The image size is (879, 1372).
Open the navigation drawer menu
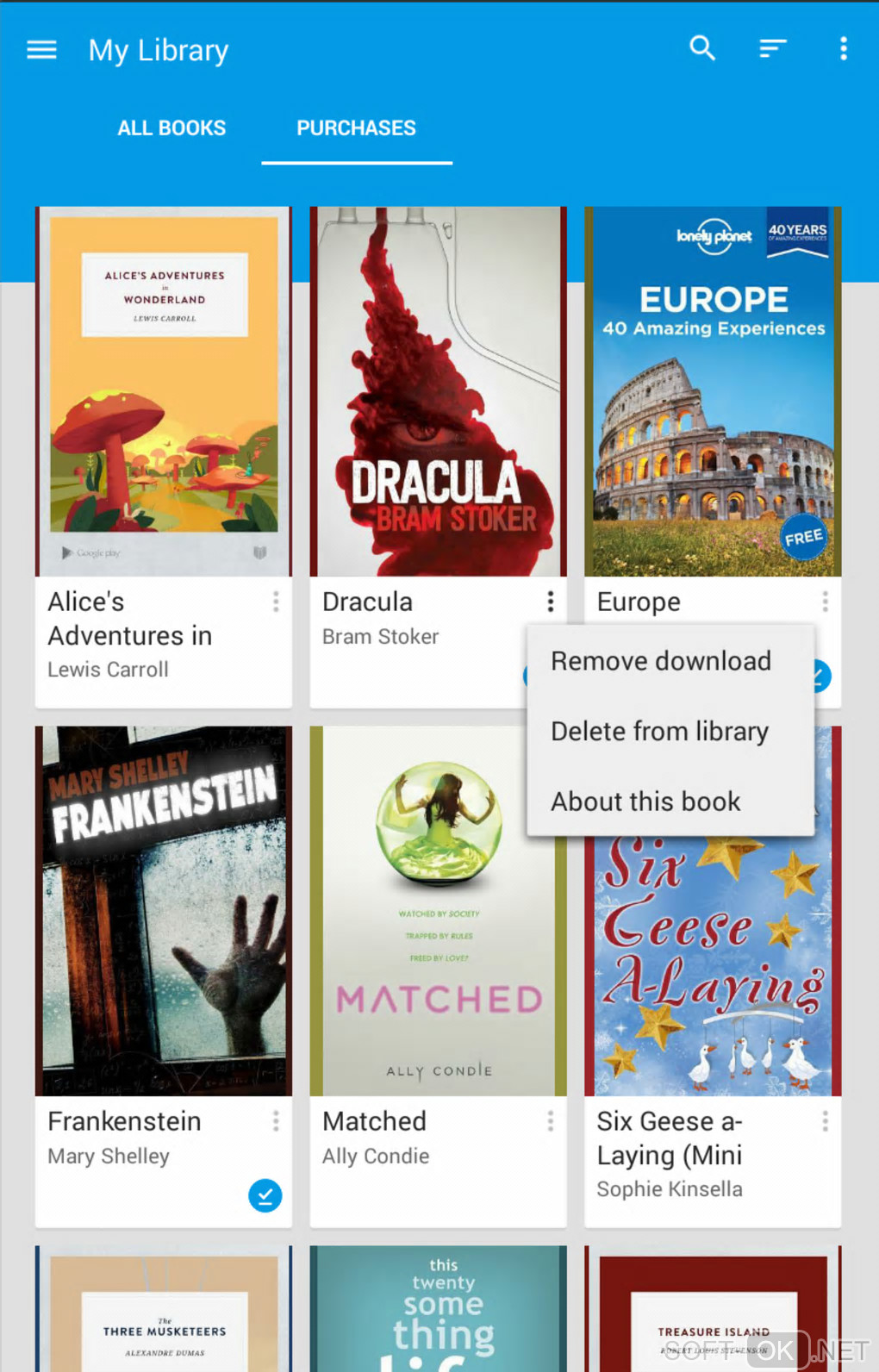(x=41, y=50)
